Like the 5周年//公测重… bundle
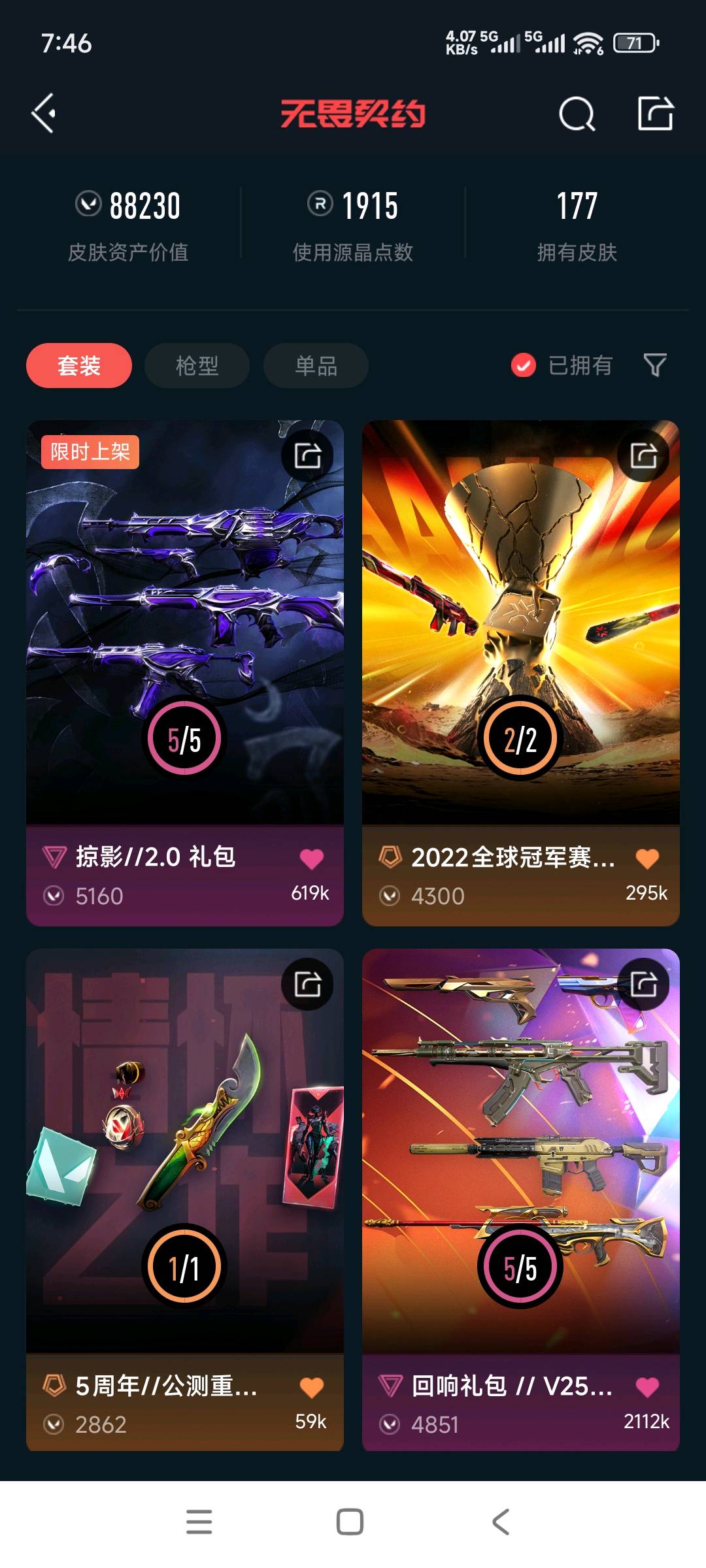The image size is (706, 1568). tap(312, 1386)
